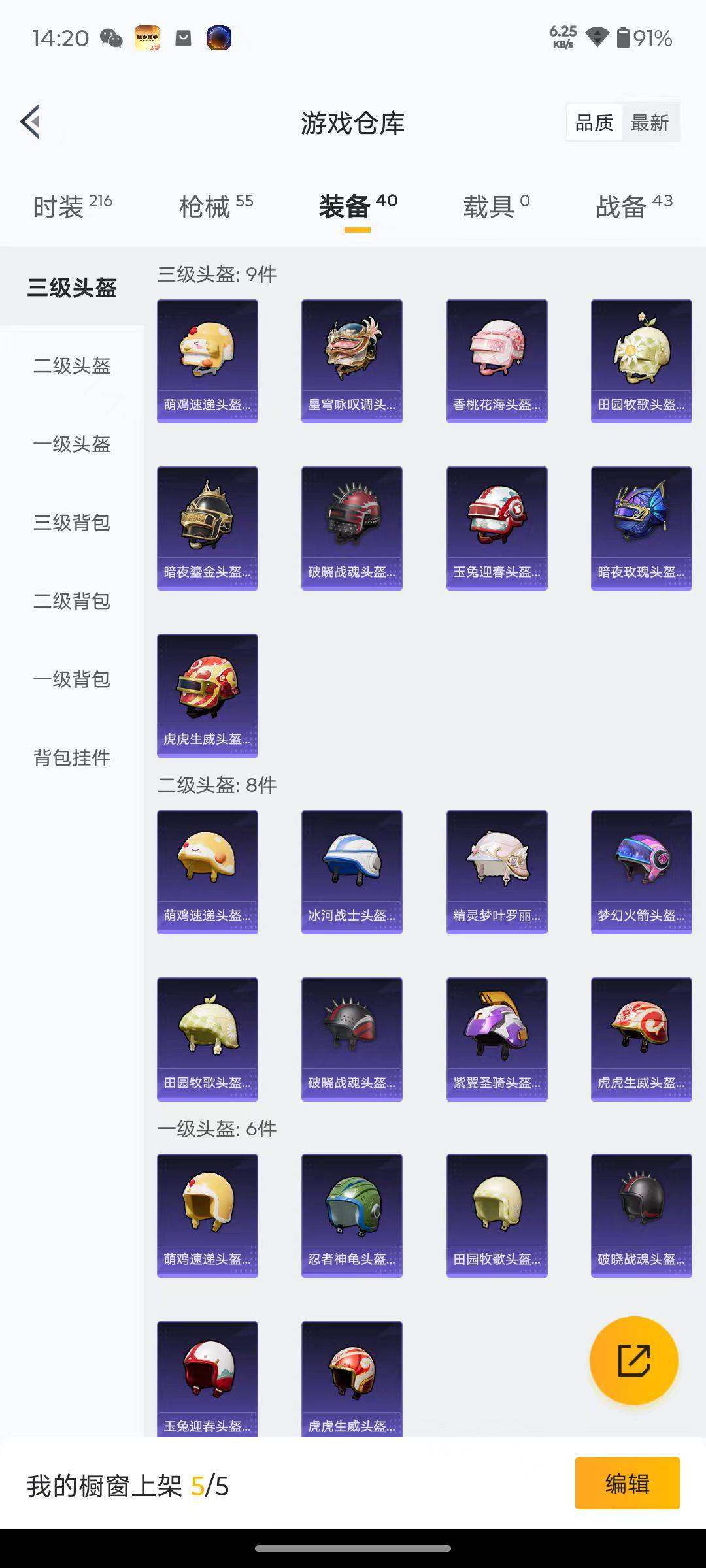The height and width of the screenshot is (1568, 706).
Task: Open the 紫翼圣骑头盔 item
Action: (497, 1039)
